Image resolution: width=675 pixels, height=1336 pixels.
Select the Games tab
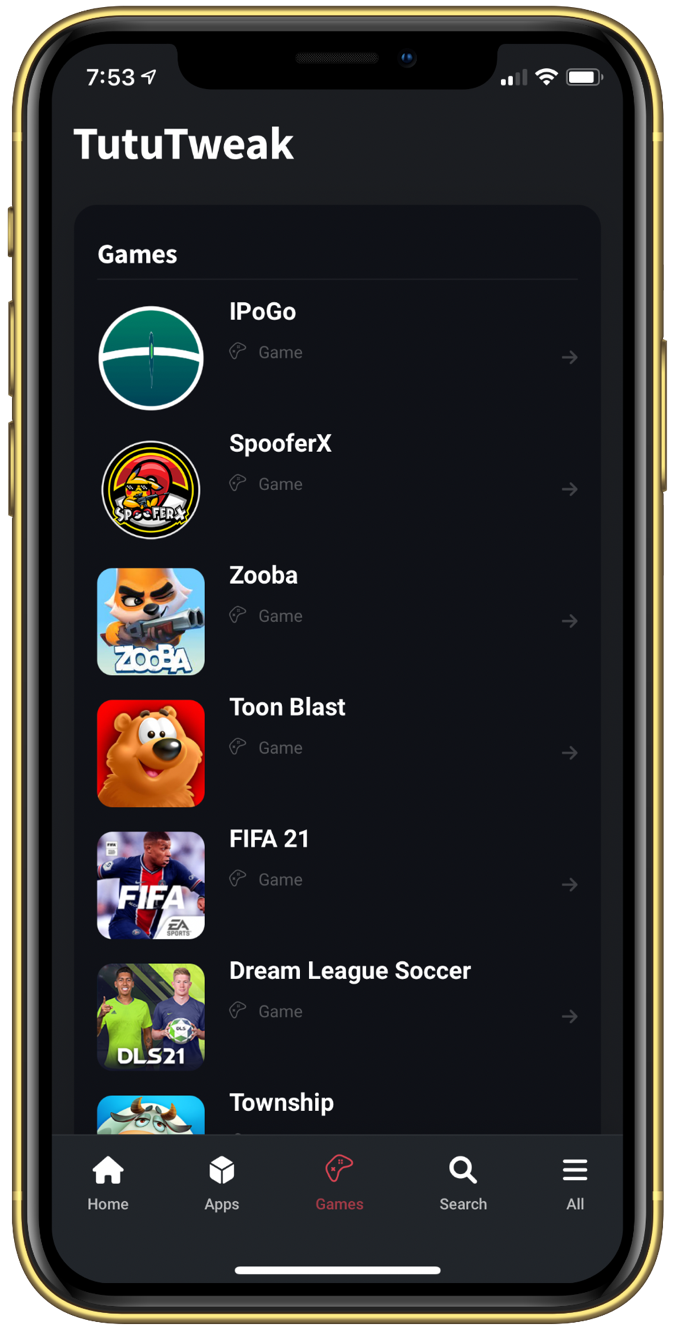pyautogui.click(x=339, y=1184)
